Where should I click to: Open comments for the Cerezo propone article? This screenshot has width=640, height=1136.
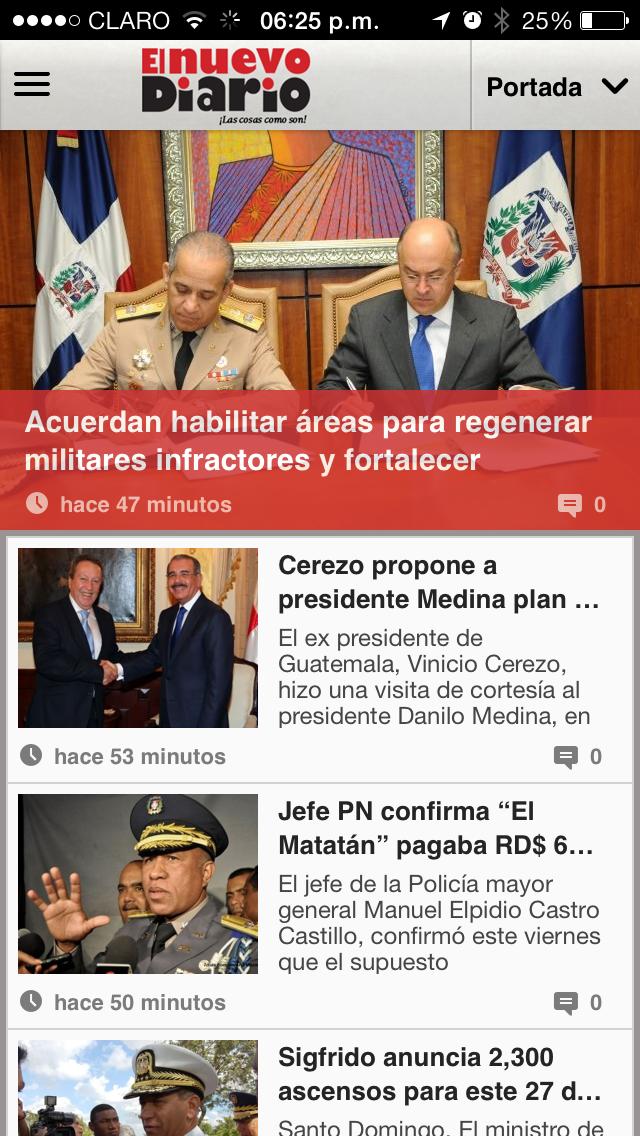566,757
